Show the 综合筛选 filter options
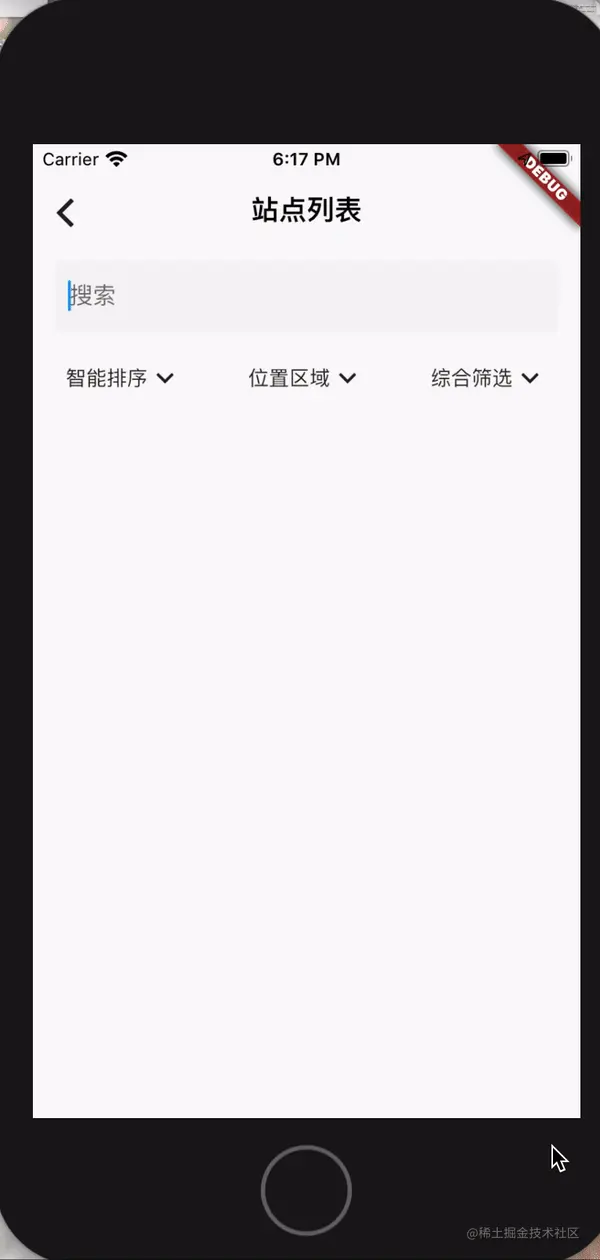 (485, 378)
